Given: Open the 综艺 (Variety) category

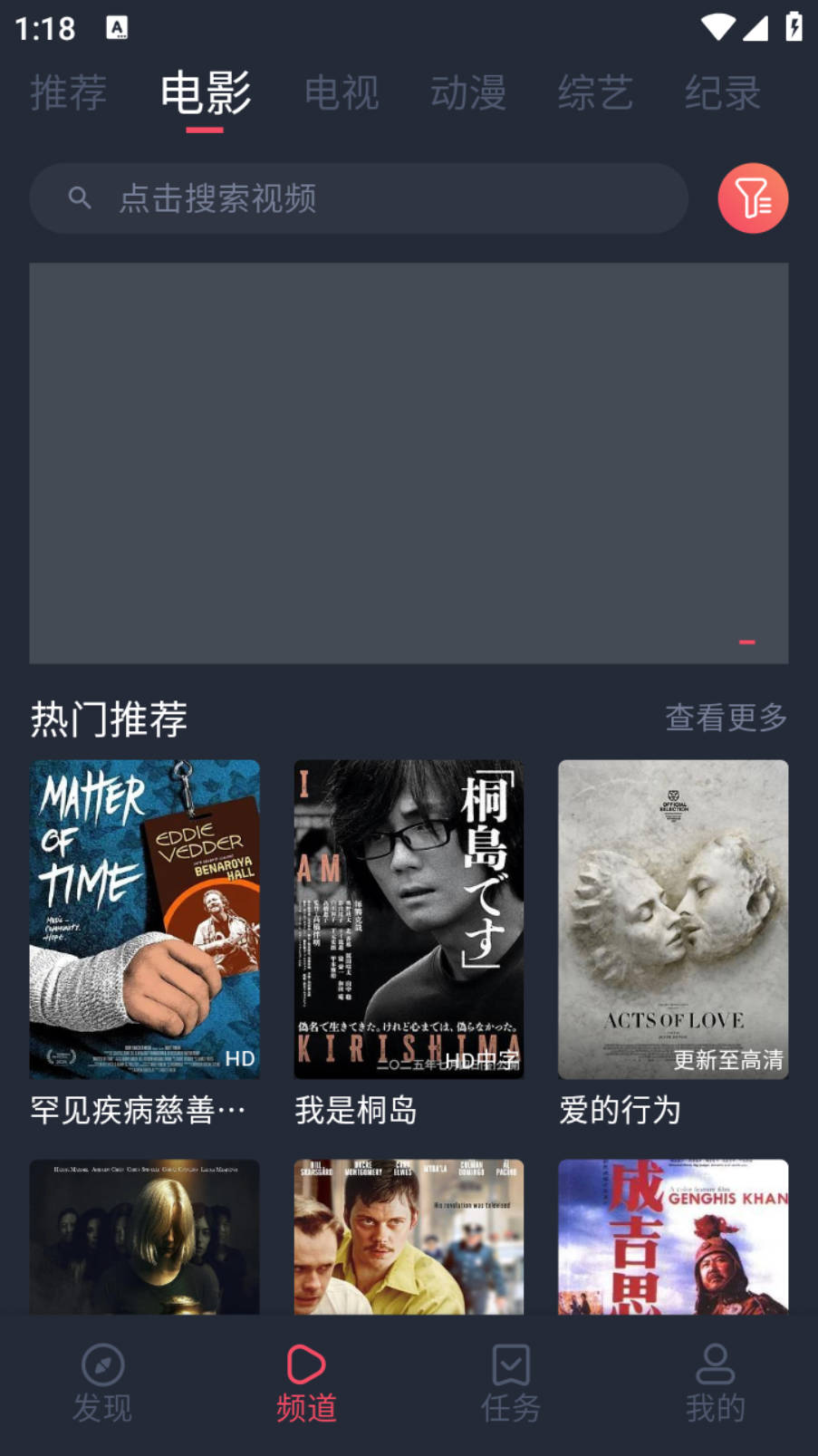Looking at the screenshot, I should (594, 93).
